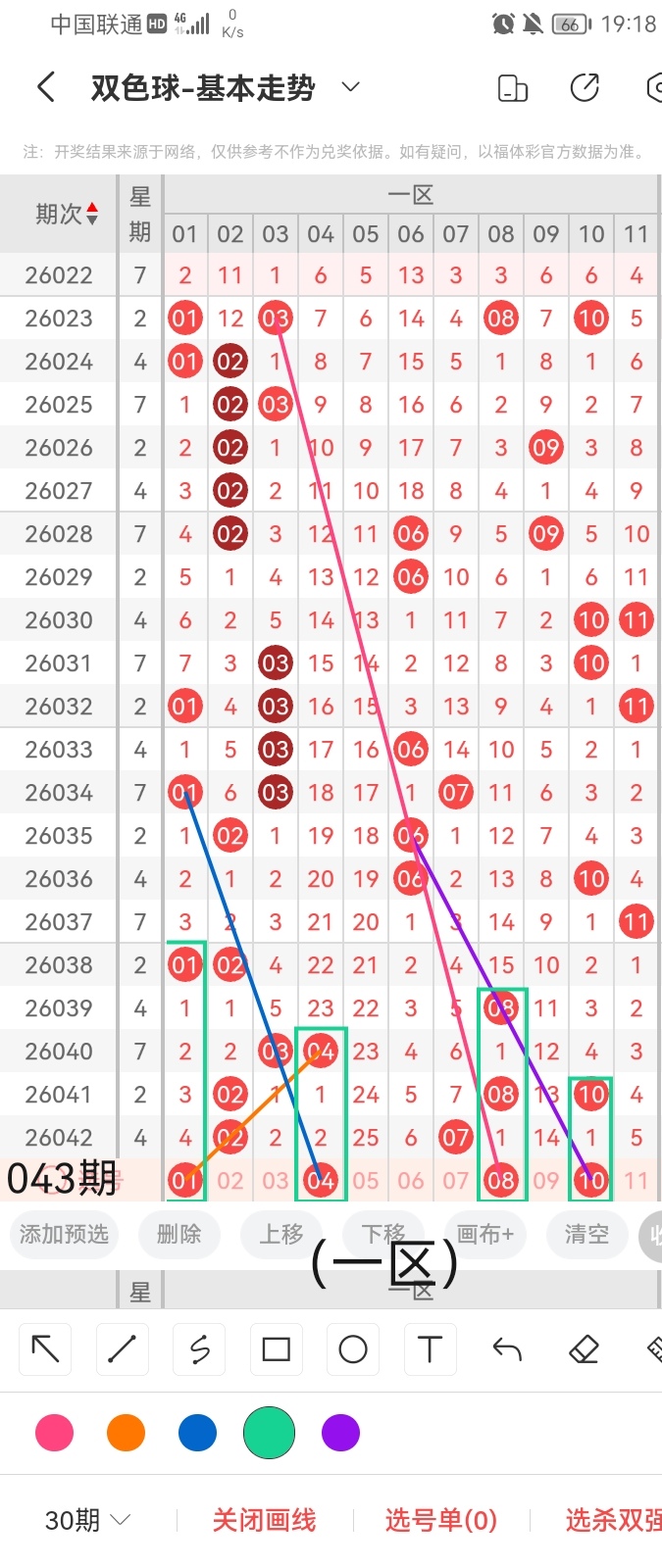This screenshot has width=662, height=1568.
Task: Clear all drawings with 清空
Action: point(586,1234)
